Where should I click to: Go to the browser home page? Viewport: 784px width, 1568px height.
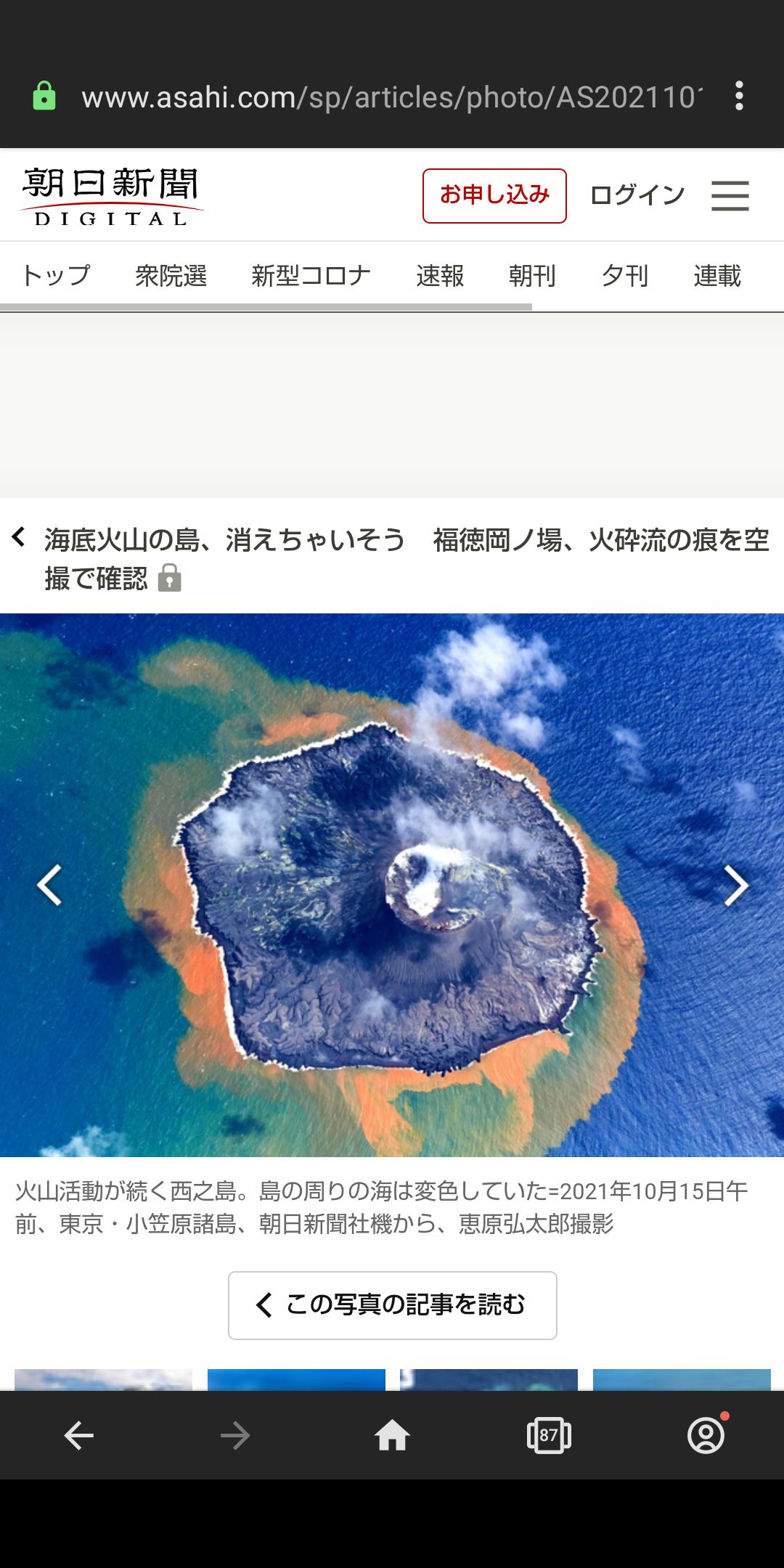coord(392,1436)
